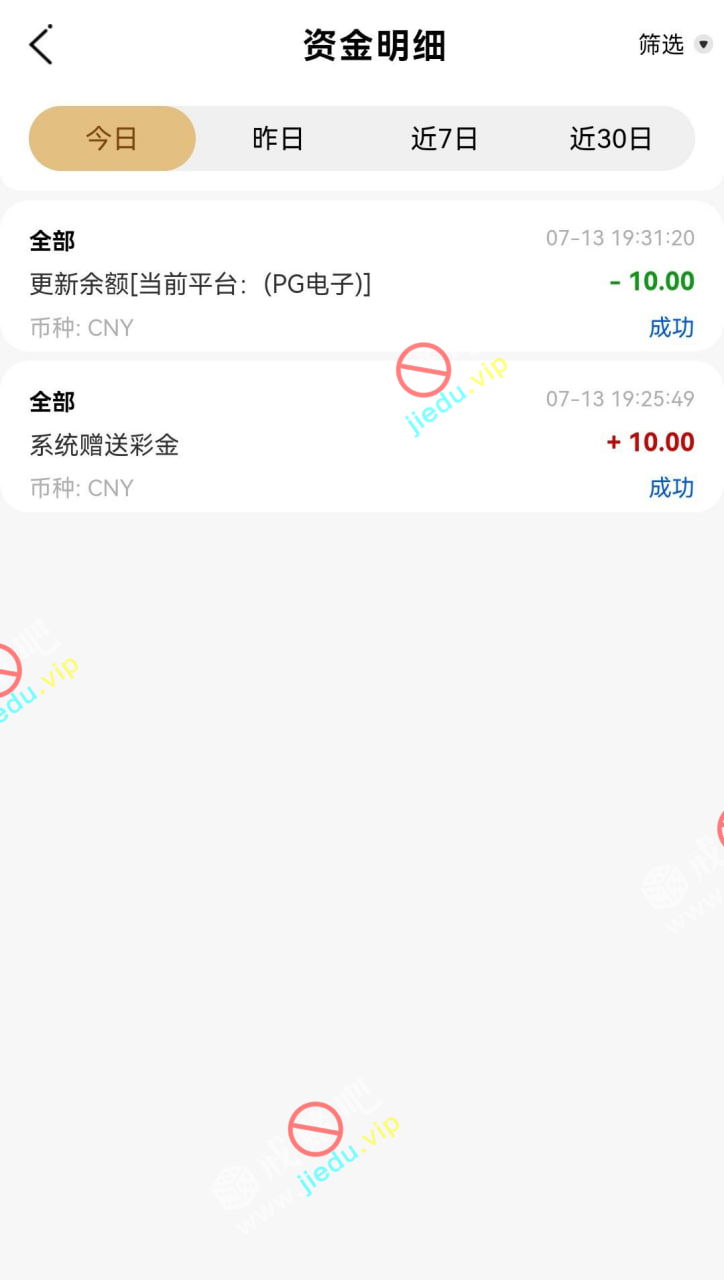Open the 系统赠送彩金 transaction record

pyautogui.click(x=361, y=443)
